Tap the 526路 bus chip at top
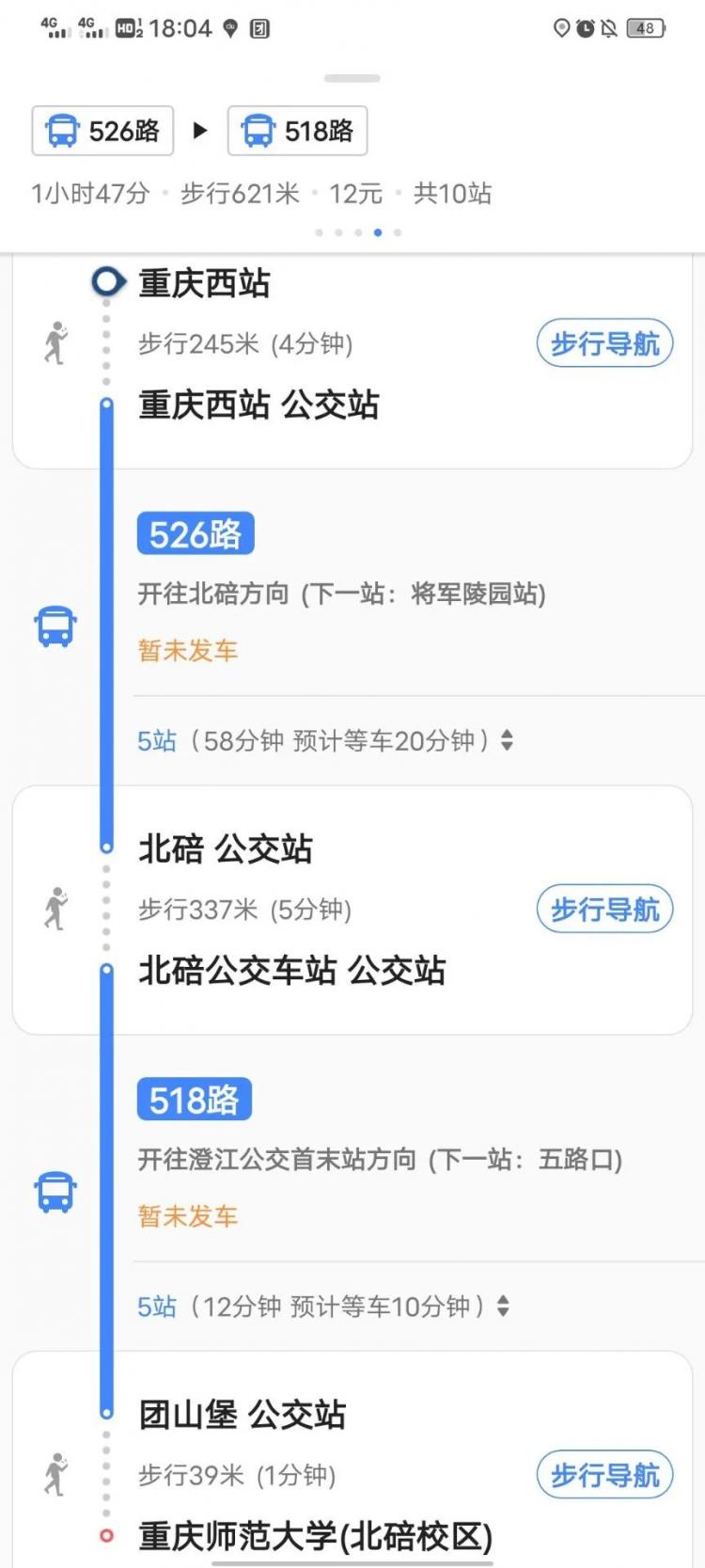This screenshot has height=1568, width=705. (102, 131)
